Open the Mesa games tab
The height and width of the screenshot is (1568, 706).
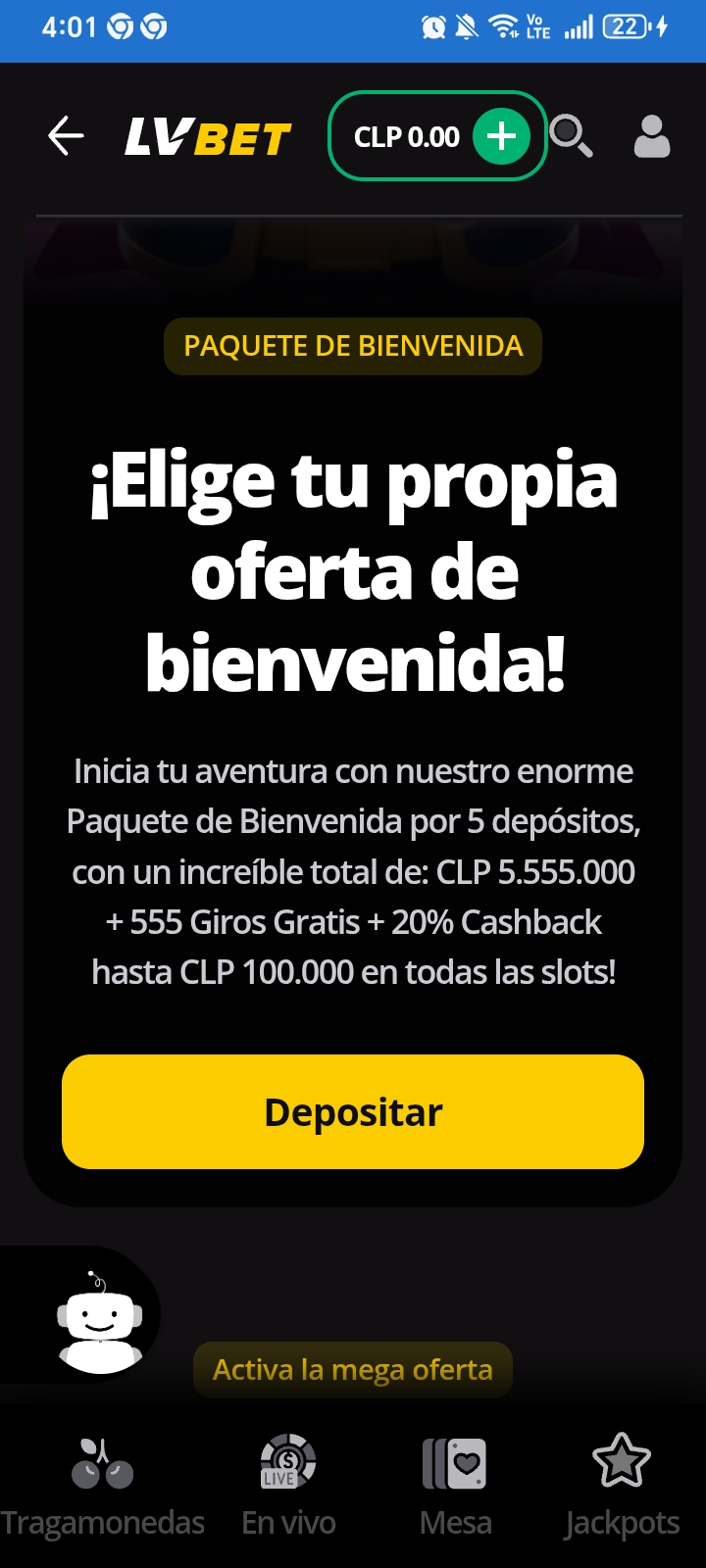pyautogui.click(x=455, y=1485)
